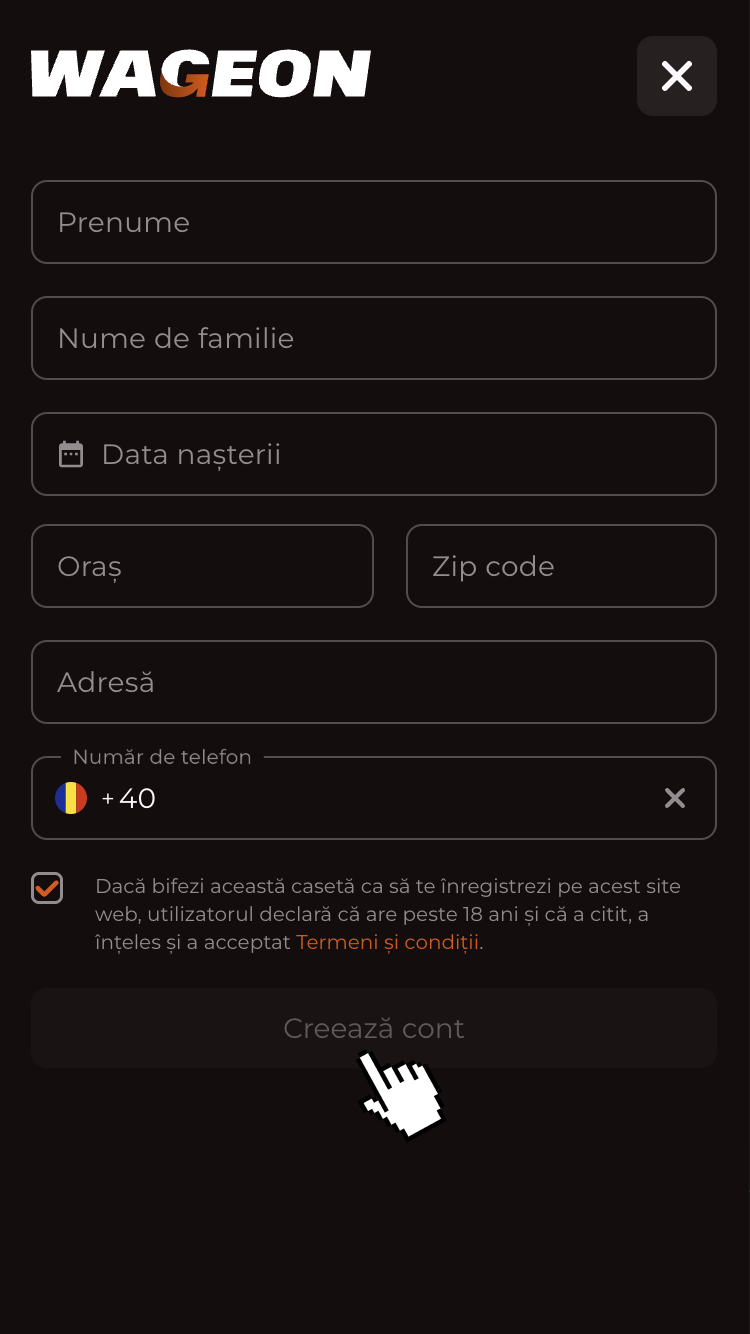Click the Prenume input field
The width and height of the screenshot is (750, 1334).
pos(374,222)
